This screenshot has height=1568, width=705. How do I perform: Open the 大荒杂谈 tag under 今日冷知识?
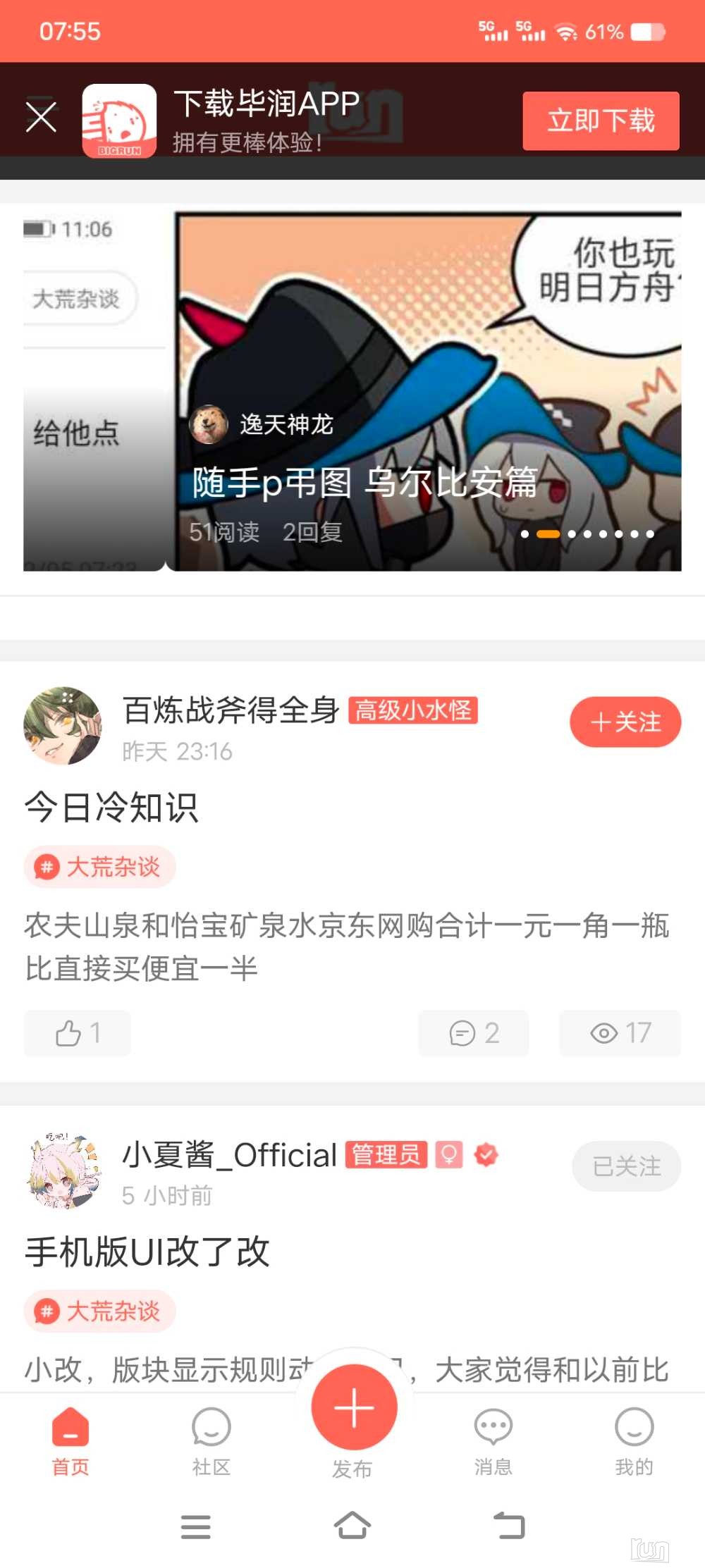tap(100, 866)
